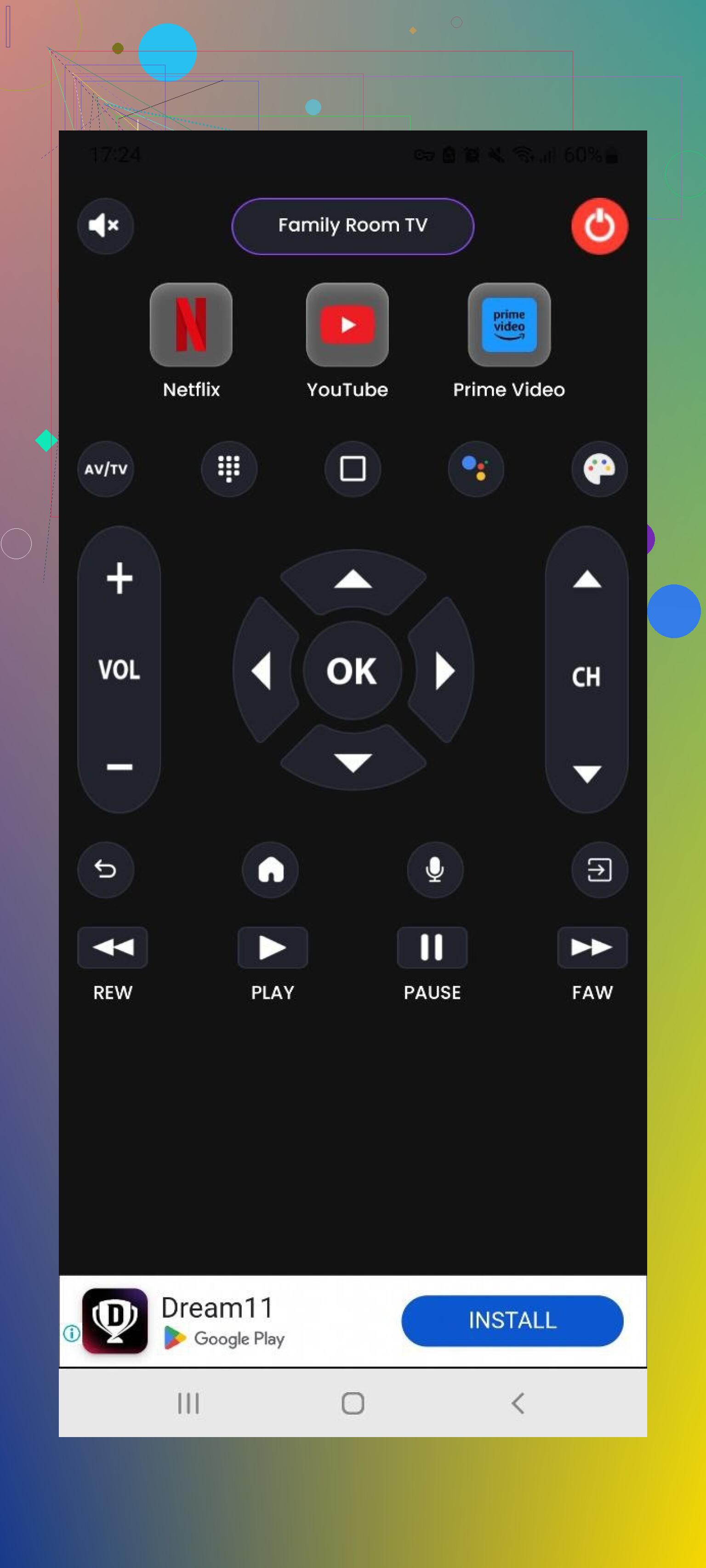Screen dimensions: 706x1568
Task: Fast forward with FAW
Action: point(592,947)
